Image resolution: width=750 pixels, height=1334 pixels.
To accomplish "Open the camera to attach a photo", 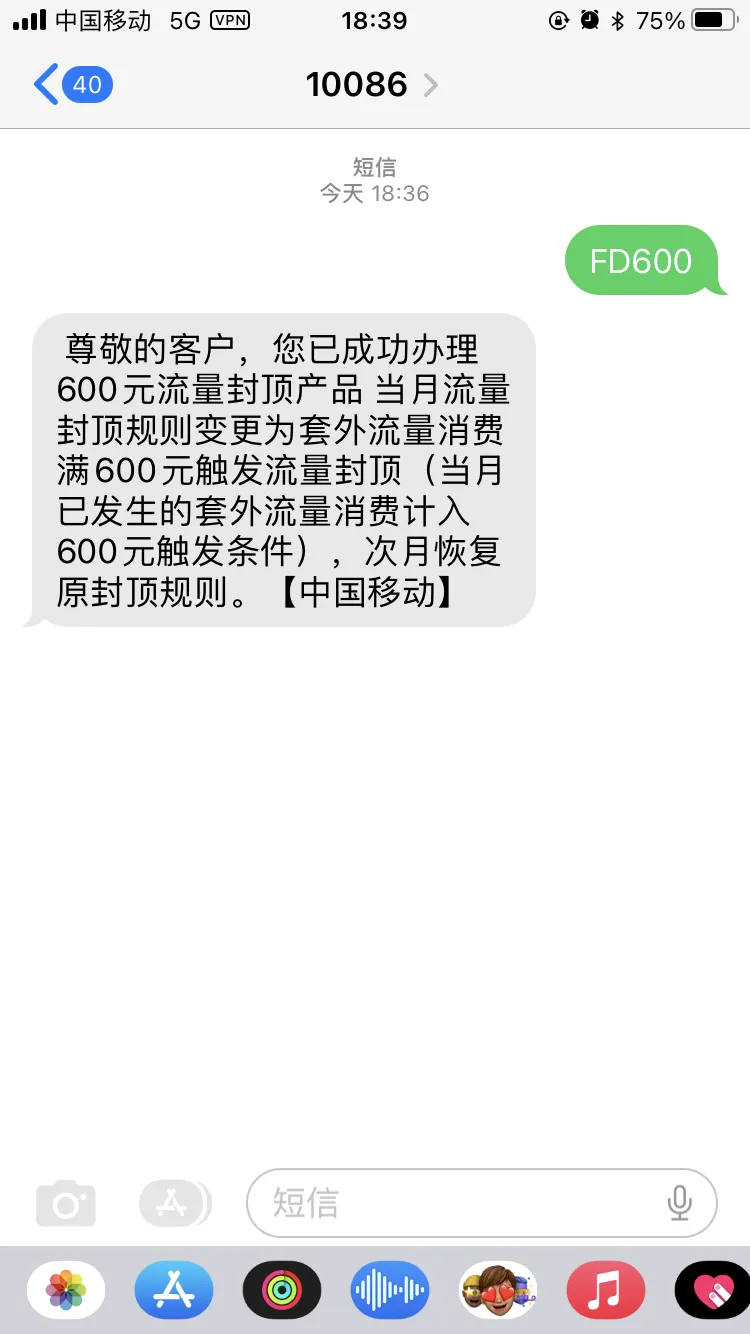I will tap(66, 1203).
